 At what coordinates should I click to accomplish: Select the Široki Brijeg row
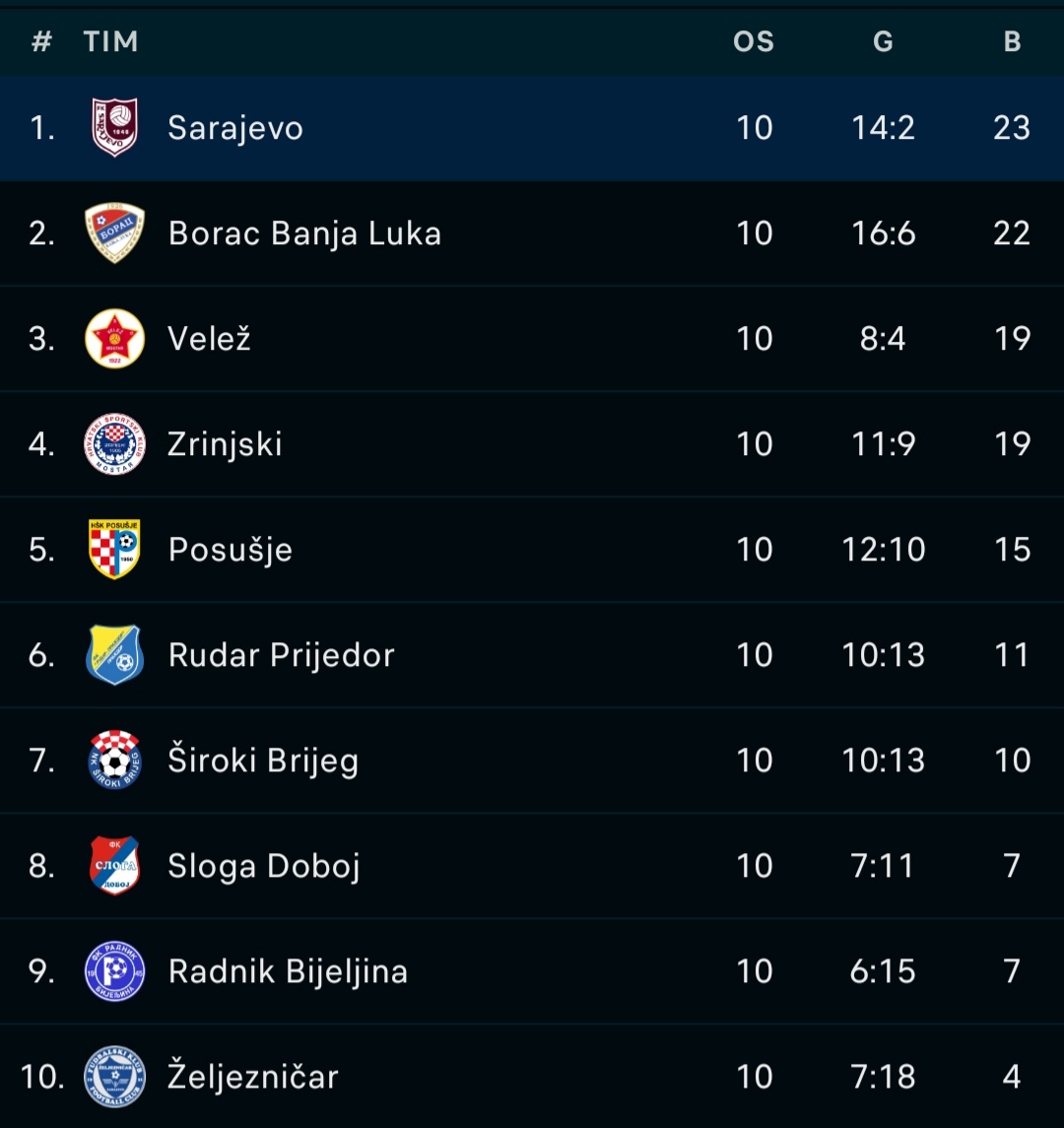pyautogui.click(x=532, y=761)
